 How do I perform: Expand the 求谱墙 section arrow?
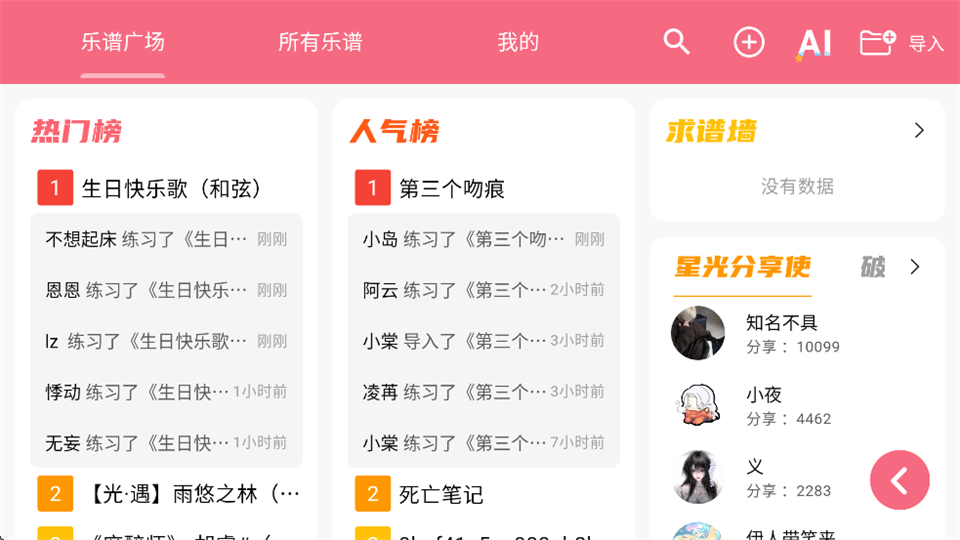tap(919, 130)
